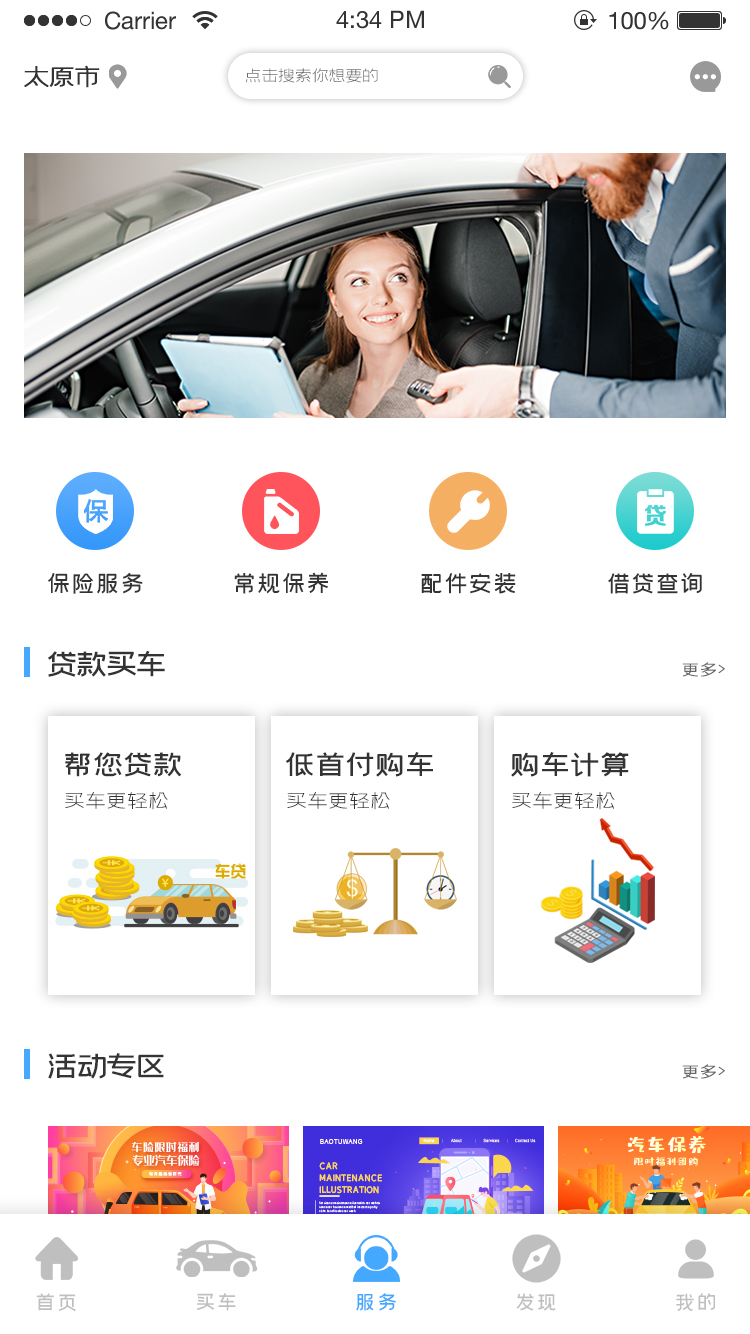View 更多 for 活动专区 section
This screenshot has width=750, height=1334.
pyautogui.click(x=703, y=1071)
